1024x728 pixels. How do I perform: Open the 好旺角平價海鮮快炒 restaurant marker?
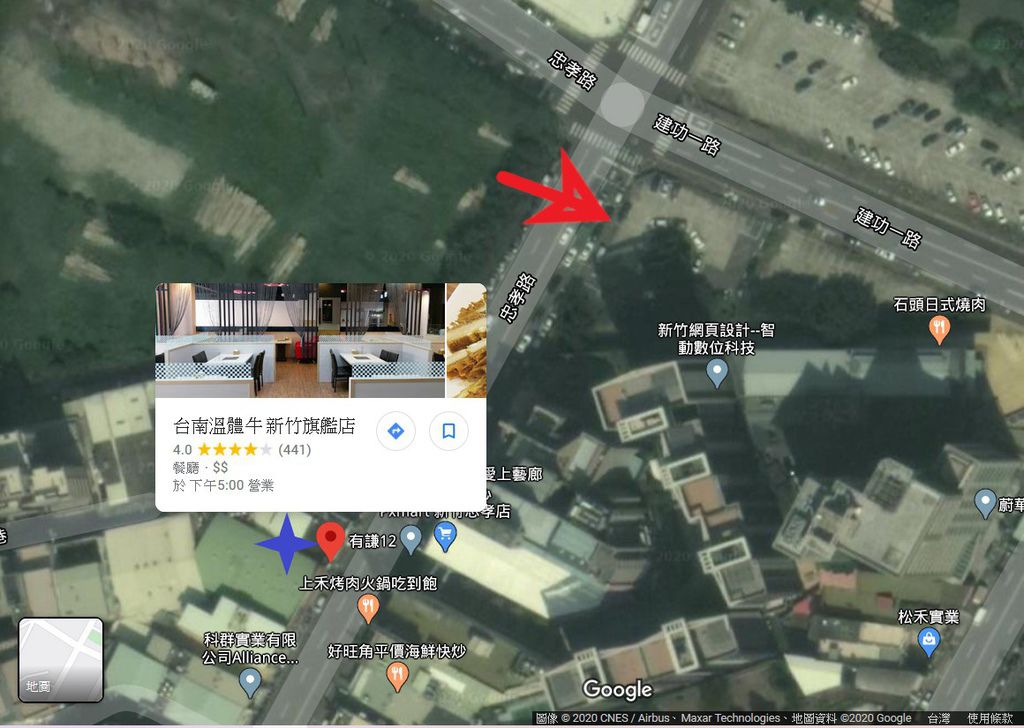pyautogui.click(x=397, y=676)
